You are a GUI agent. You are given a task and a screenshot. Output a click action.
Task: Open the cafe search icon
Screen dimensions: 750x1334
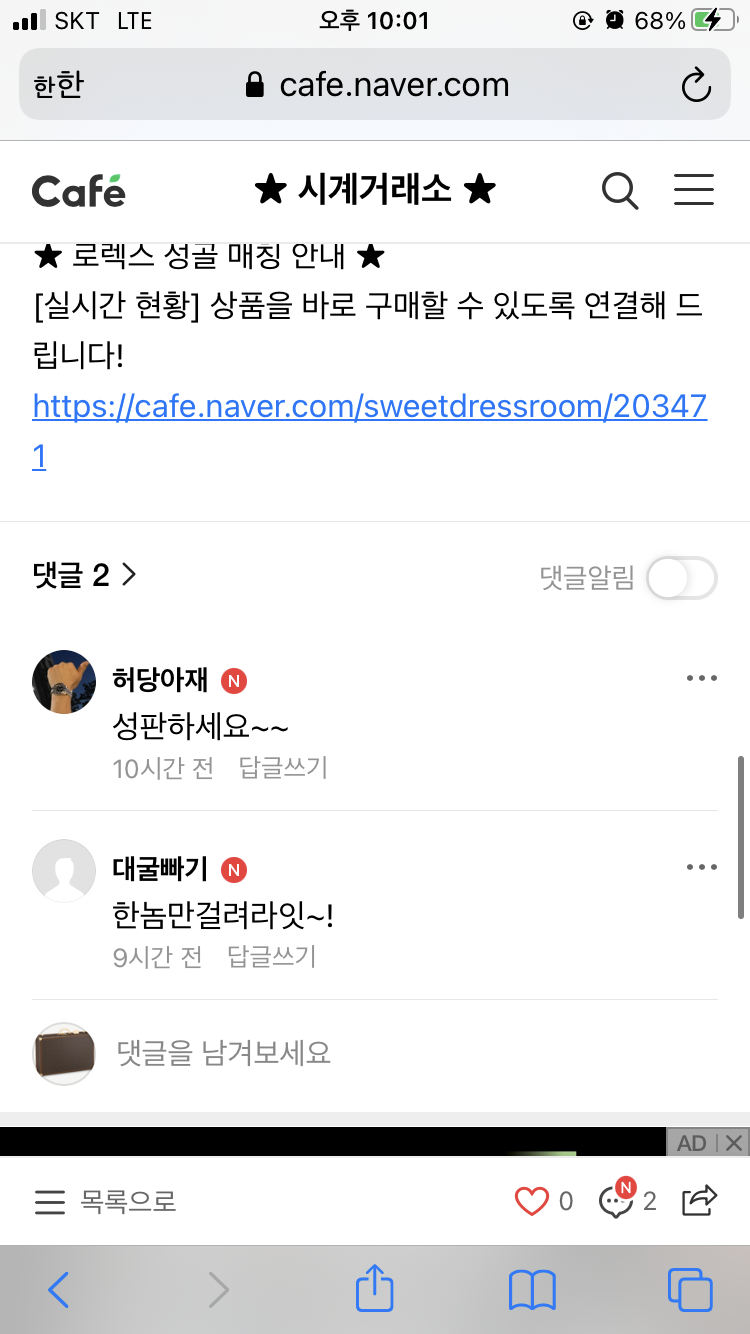click(620, 190)
